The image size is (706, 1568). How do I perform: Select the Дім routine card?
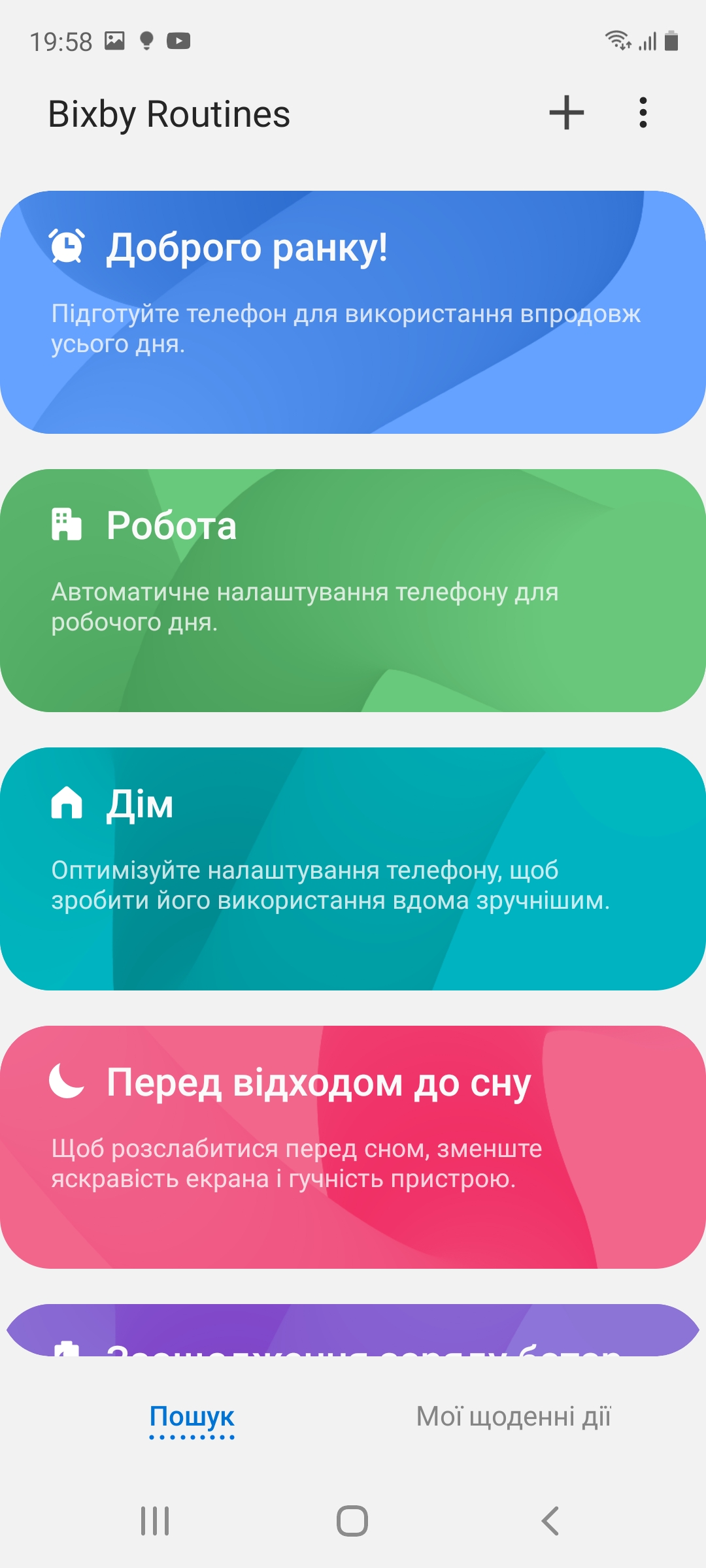tap(353, 869)
